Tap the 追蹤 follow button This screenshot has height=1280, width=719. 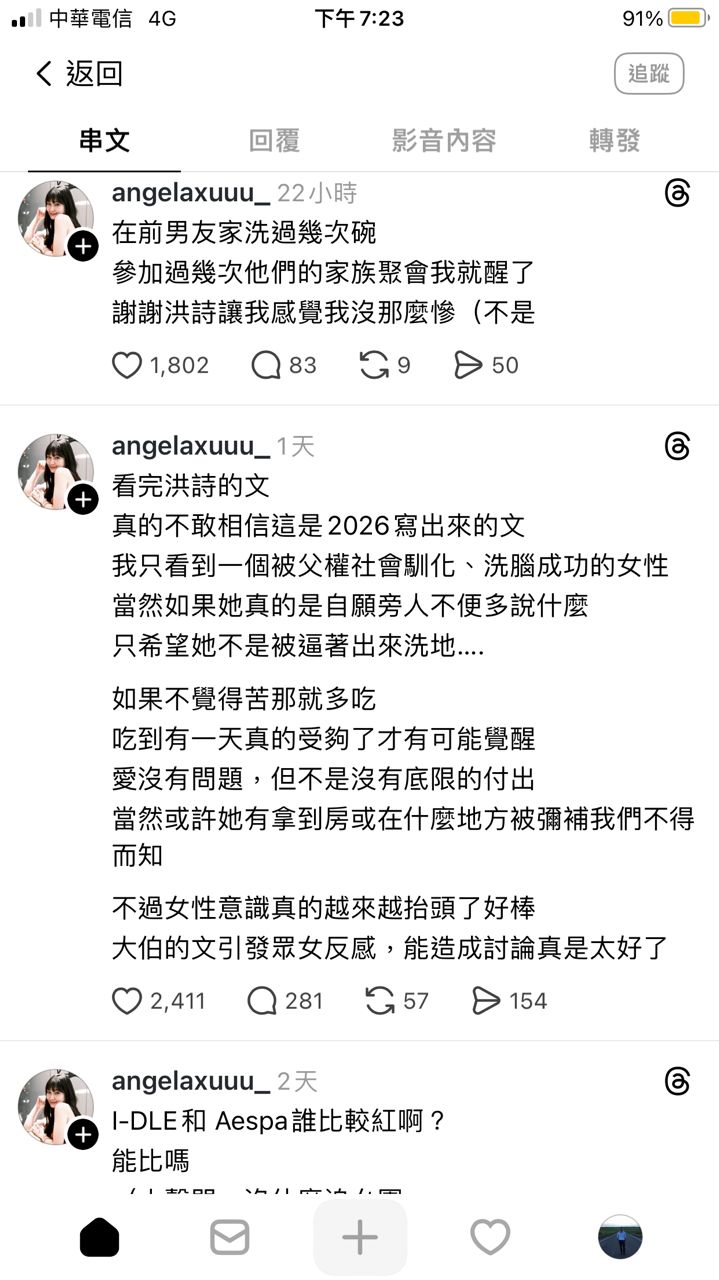pyautogui.click(x=648, y=74)
